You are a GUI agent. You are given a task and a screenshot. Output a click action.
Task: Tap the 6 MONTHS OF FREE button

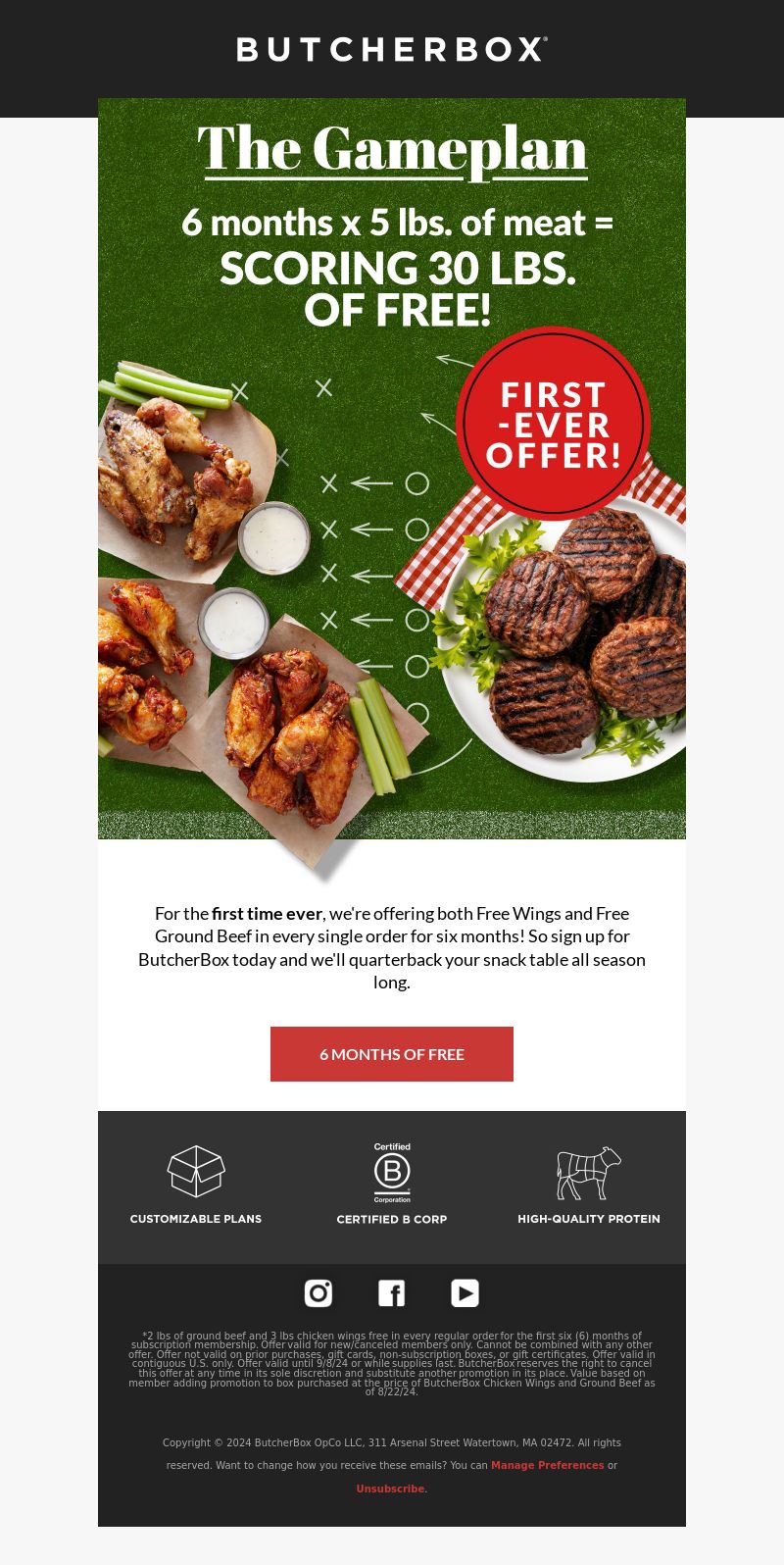pyautogui.click(x=392, y=1054)
